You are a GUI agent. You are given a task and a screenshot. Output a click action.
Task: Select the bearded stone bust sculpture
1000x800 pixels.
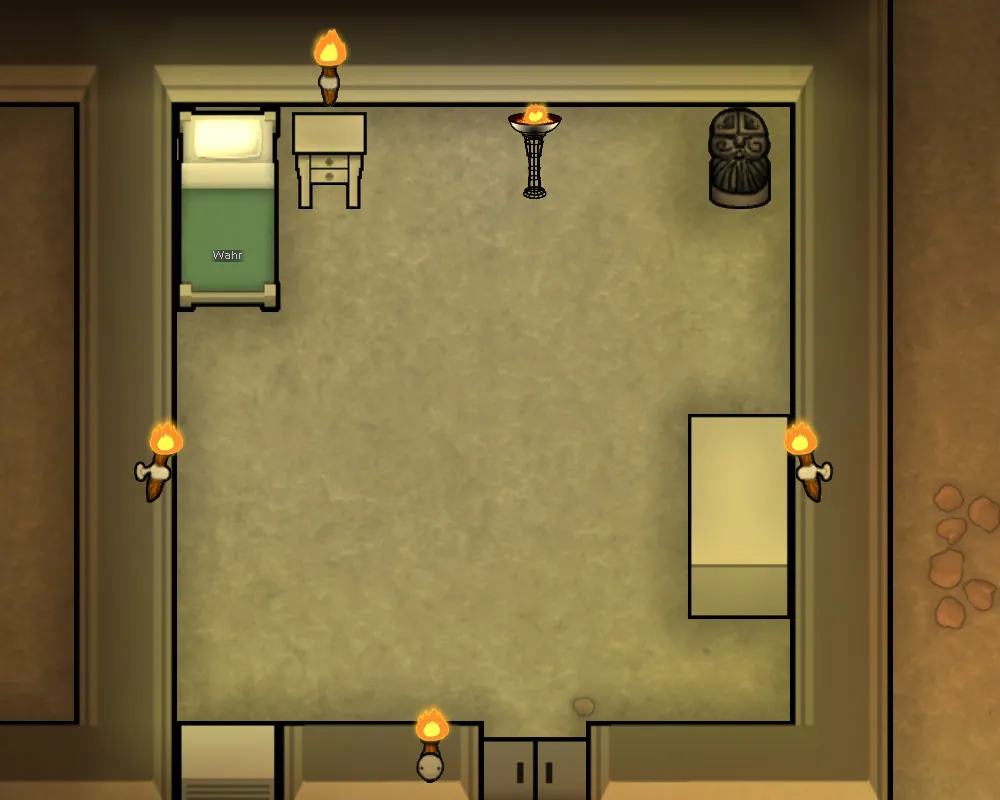click(739, 158)
